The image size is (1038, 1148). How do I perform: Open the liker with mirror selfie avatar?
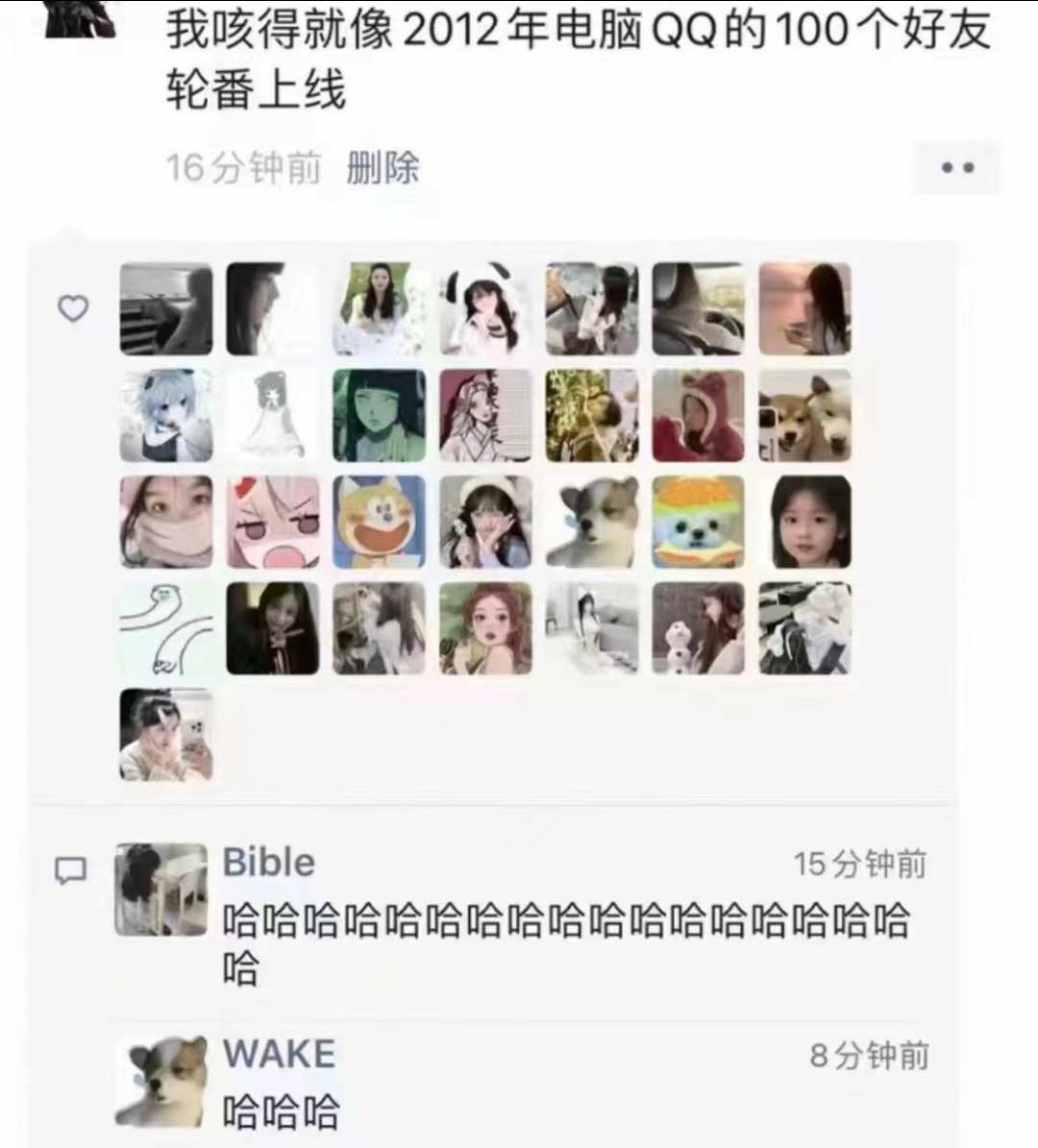[x=165, y=735]
